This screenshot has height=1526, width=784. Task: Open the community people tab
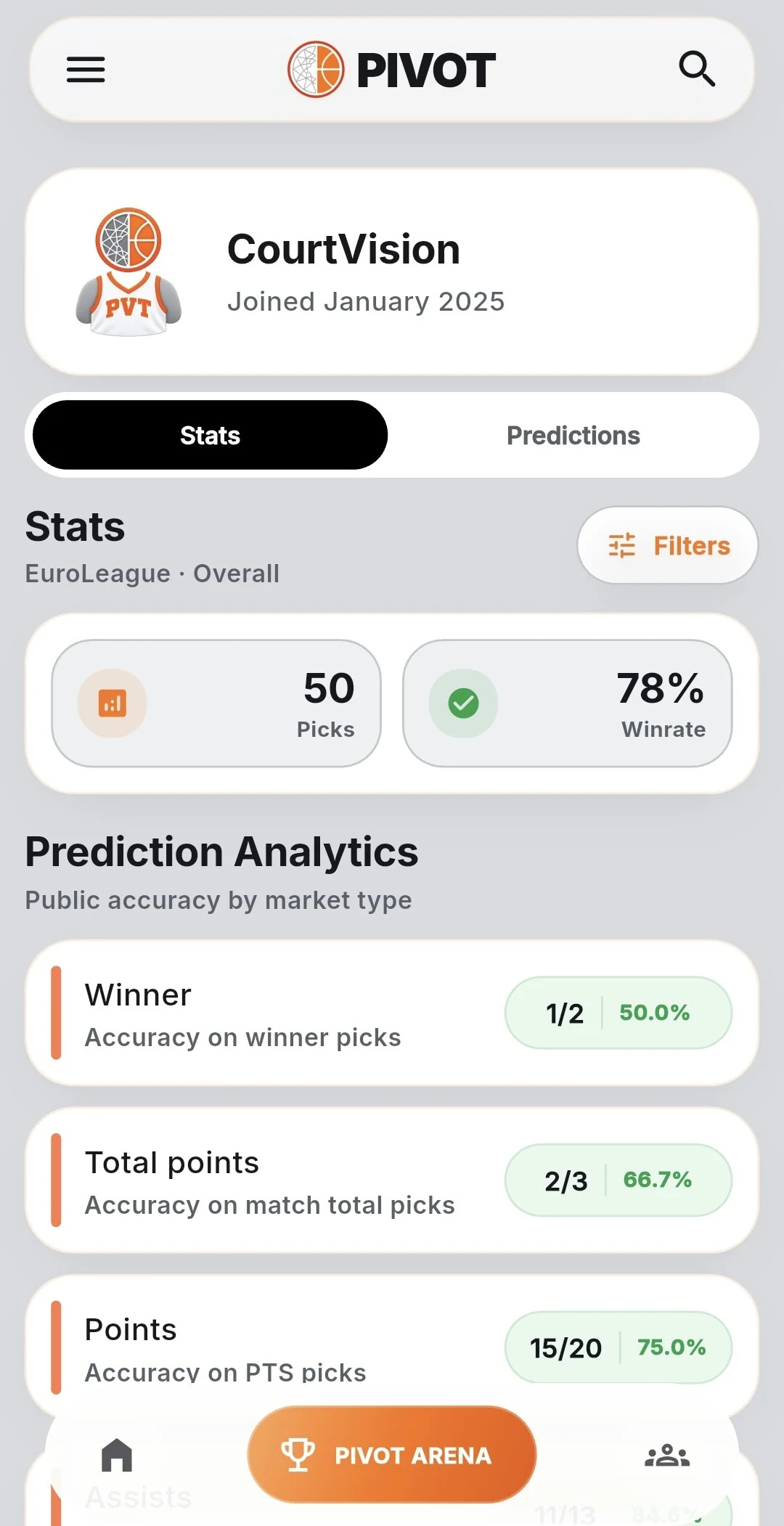pyautogui.click(x=667, y=1456)
